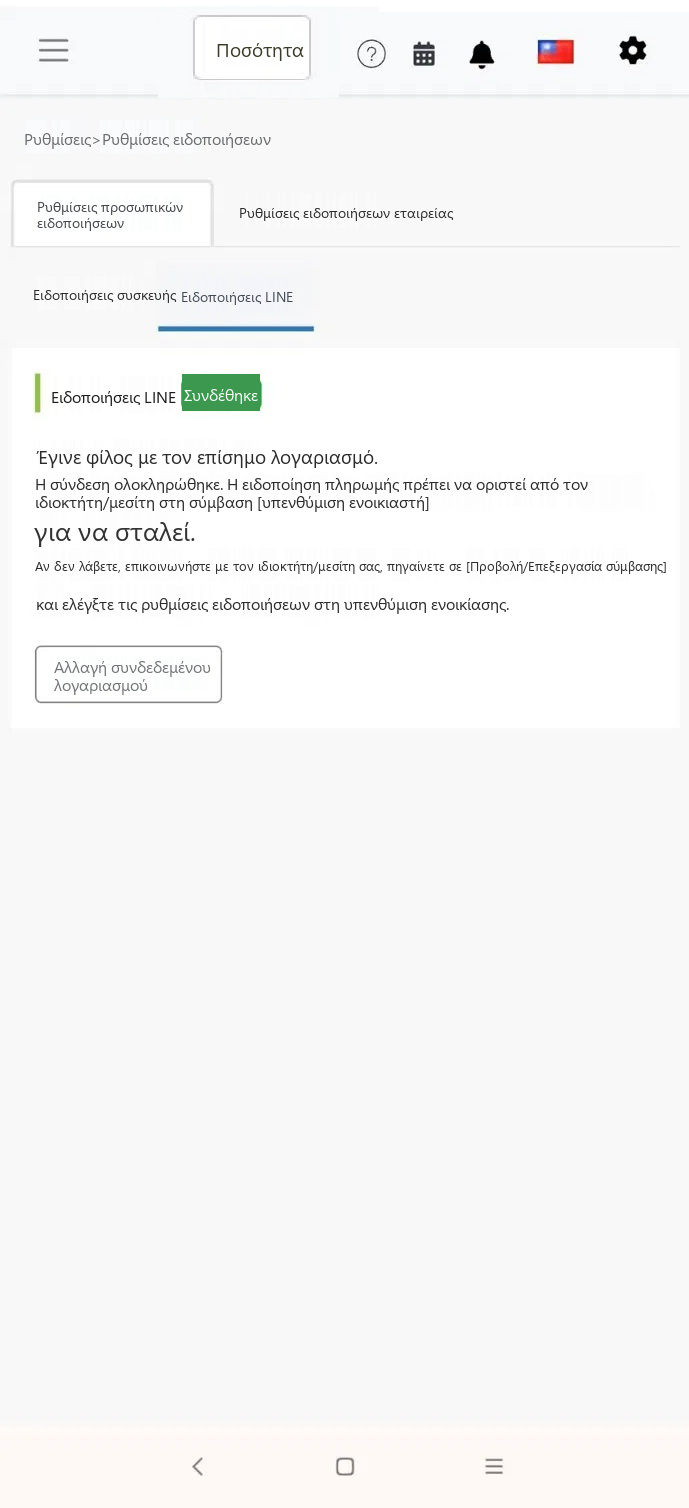The height and width of the screenshot is (1508, 689).
Task: Select the Ειδοποιήσεις LINE sub-tab
Action: (x=237, y=297)
